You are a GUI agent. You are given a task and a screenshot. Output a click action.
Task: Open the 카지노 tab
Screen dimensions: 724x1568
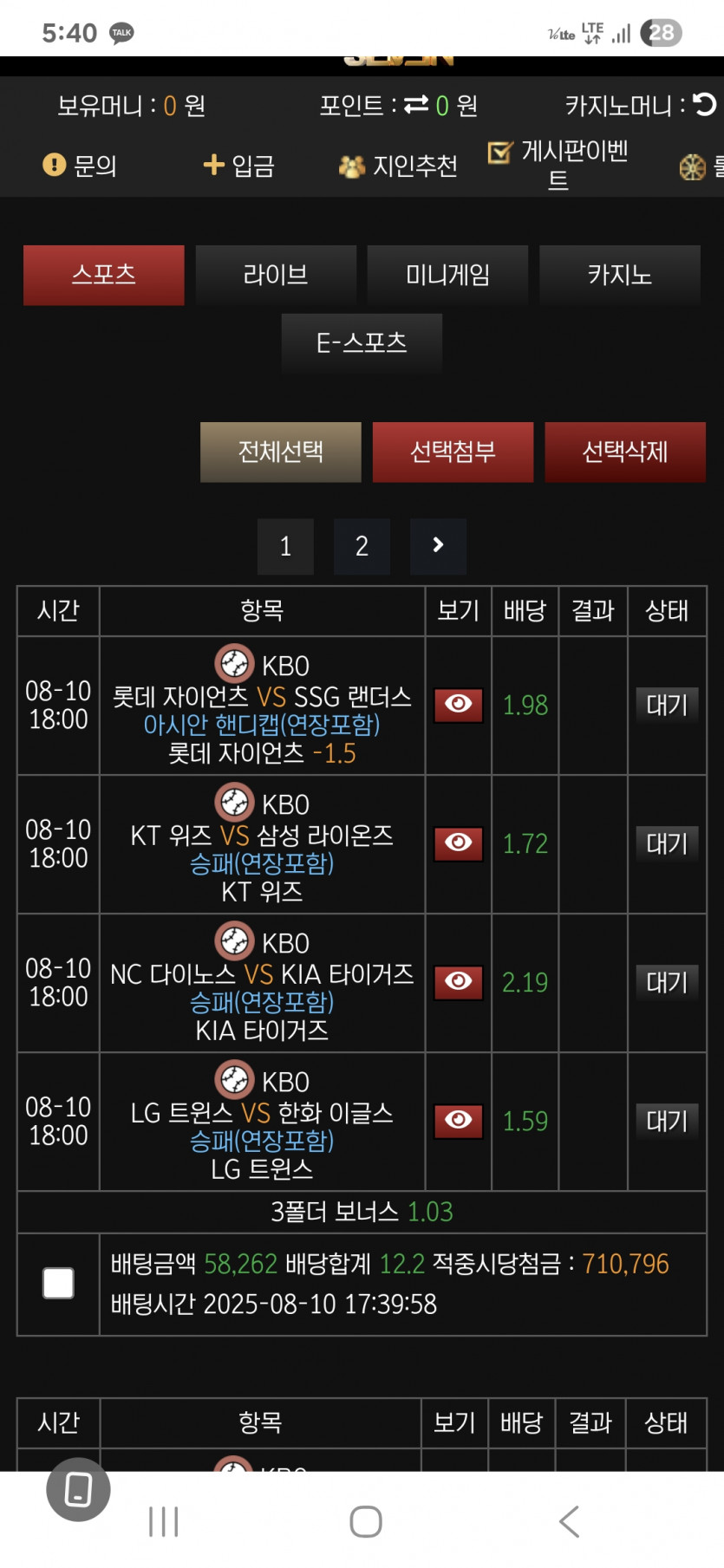pos(620,275)
